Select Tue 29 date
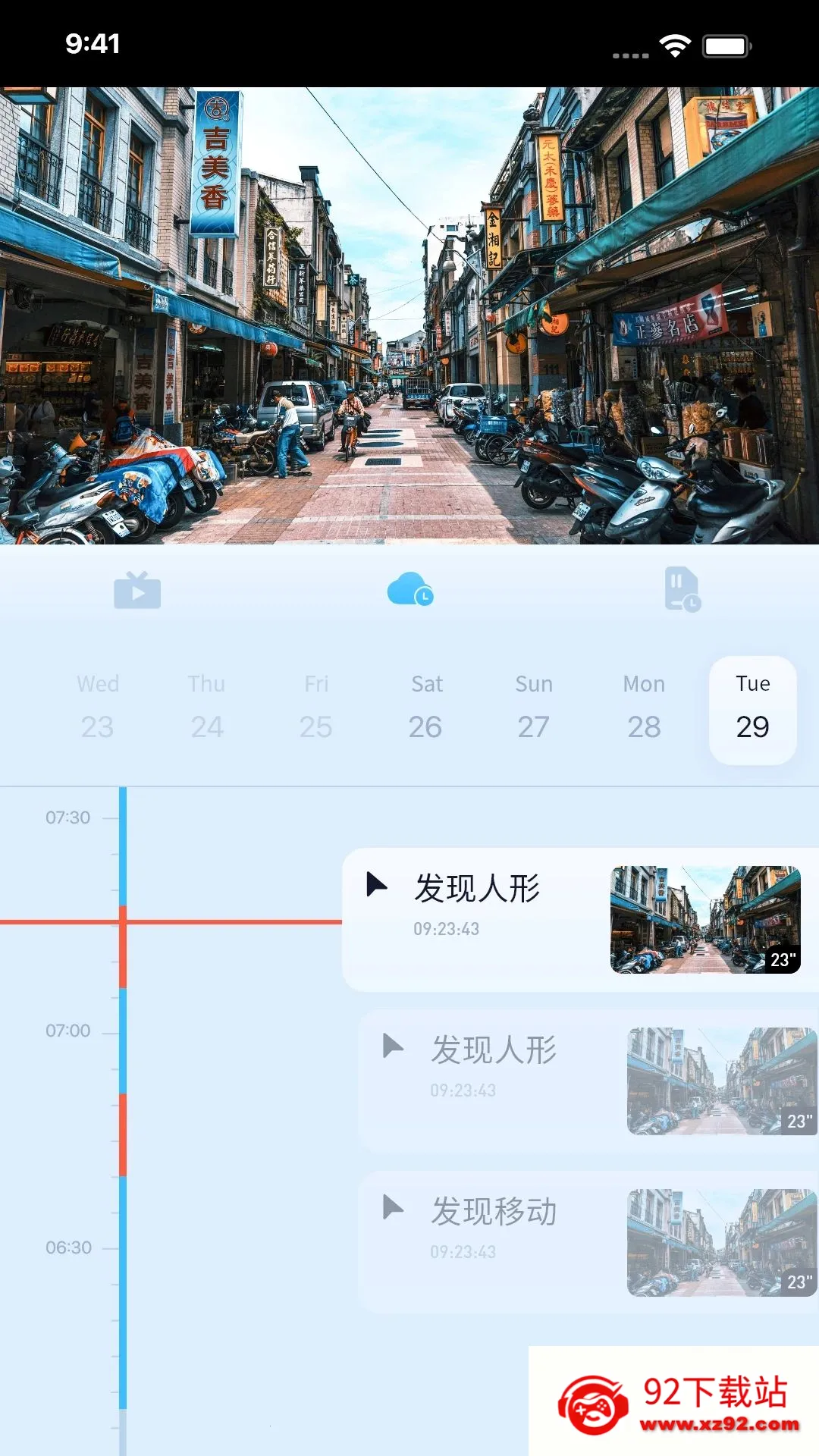This screenshot has height=1456, width=819. click(x=752, y=710)
